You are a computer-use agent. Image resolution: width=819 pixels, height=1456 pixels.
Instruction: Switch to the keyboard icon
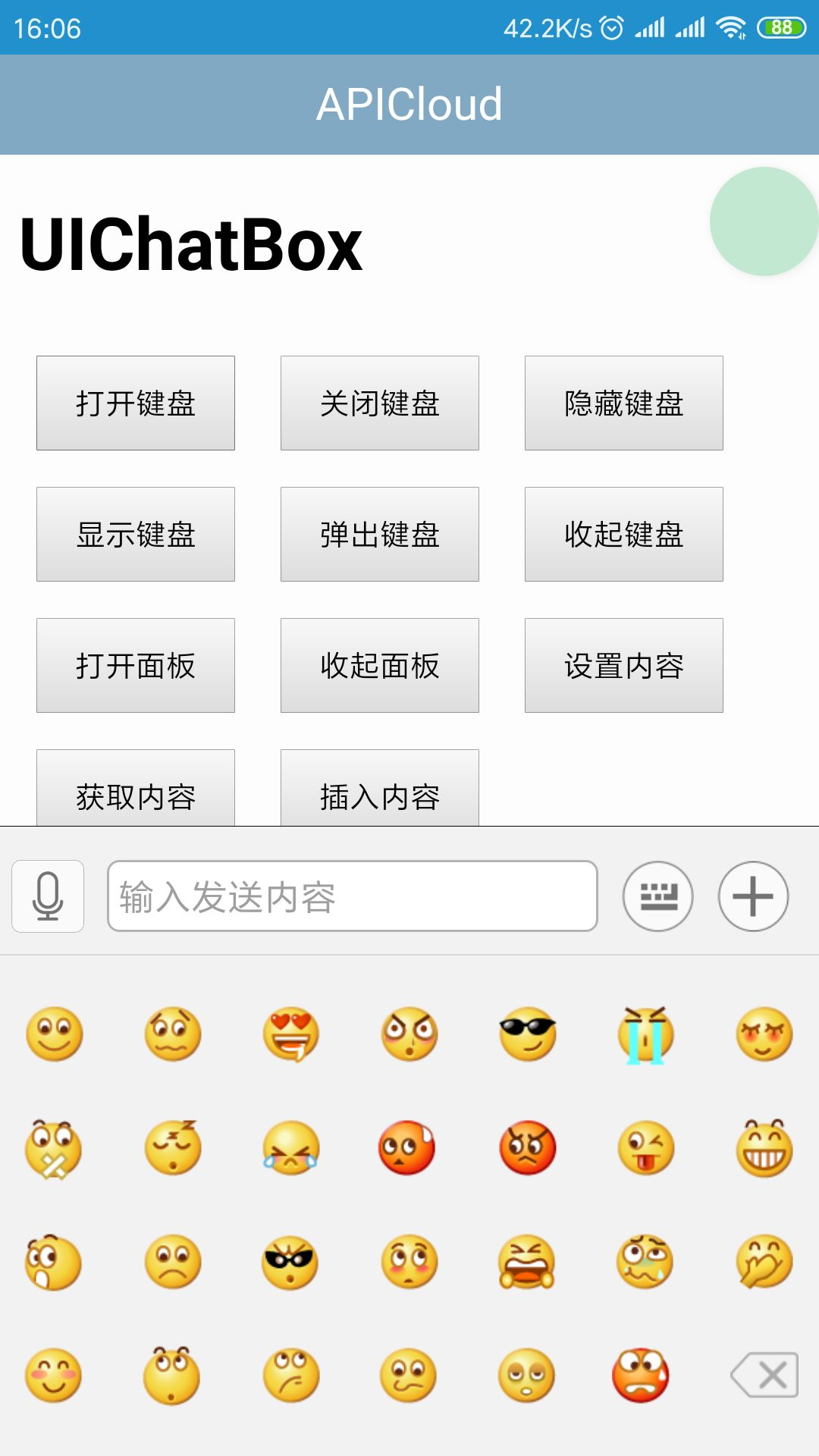tap(658, 896)
